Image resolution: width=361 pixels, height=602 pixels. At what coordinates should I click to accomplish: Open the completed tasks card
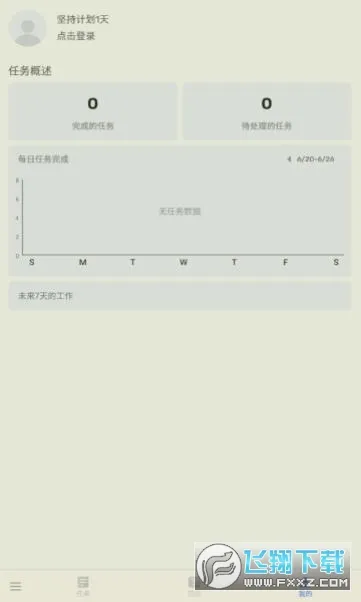pyautogui.click(x=93, y=111)
